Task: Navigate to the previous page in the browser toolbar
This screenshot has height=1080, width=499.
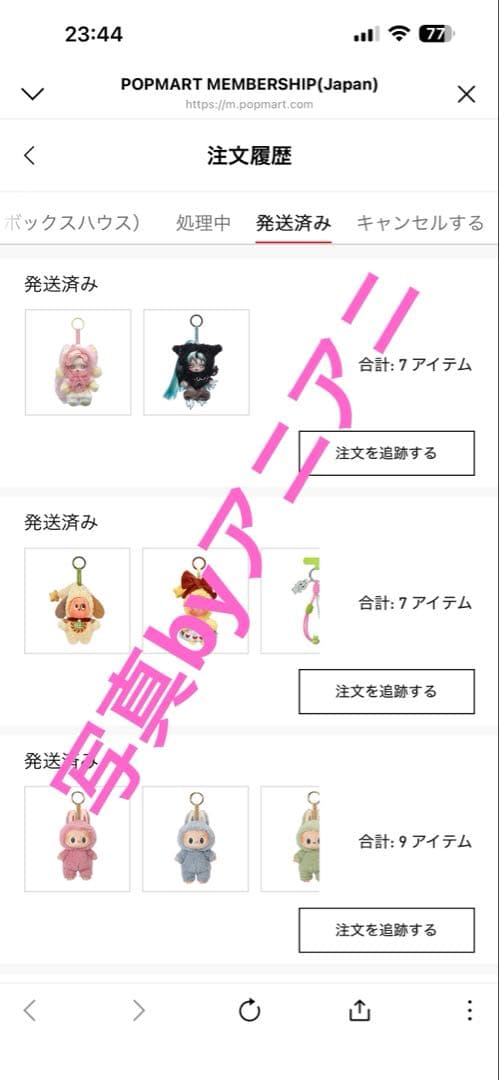Action: click(29, 1010)
